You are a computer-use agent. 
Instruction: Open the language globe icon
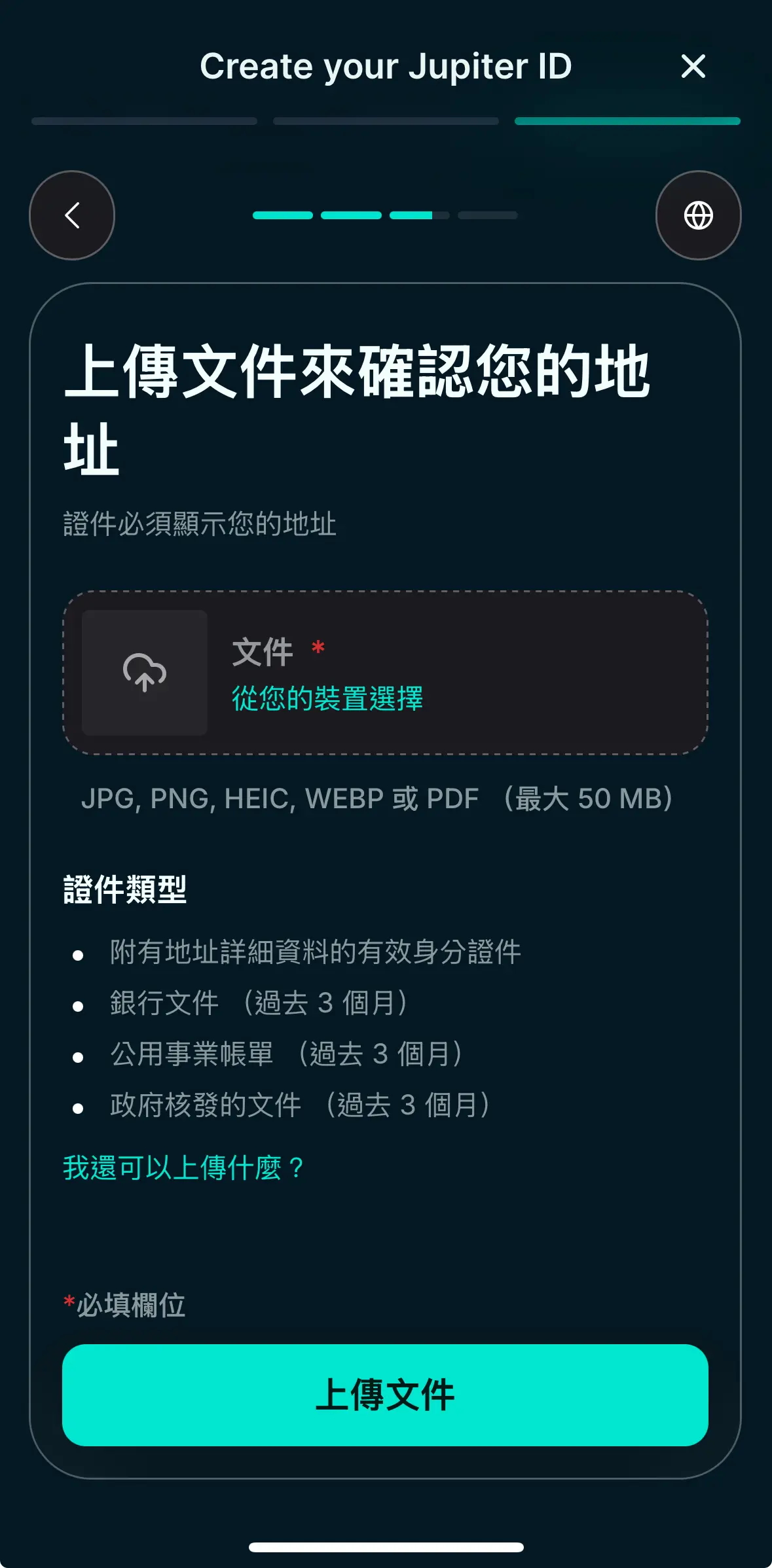click(698, 215)
